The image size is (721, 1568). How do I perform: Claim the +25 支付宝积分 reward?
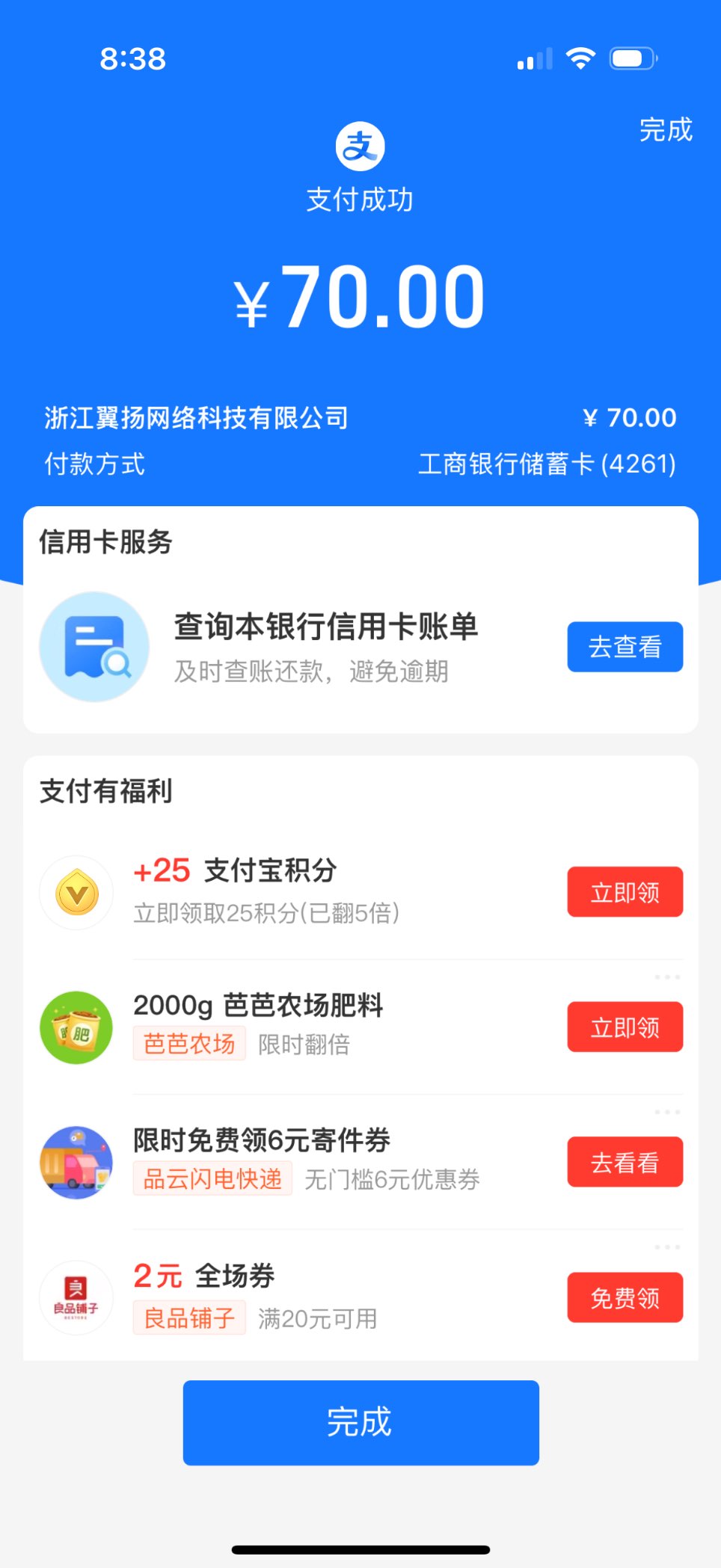(x=625, y=892)
